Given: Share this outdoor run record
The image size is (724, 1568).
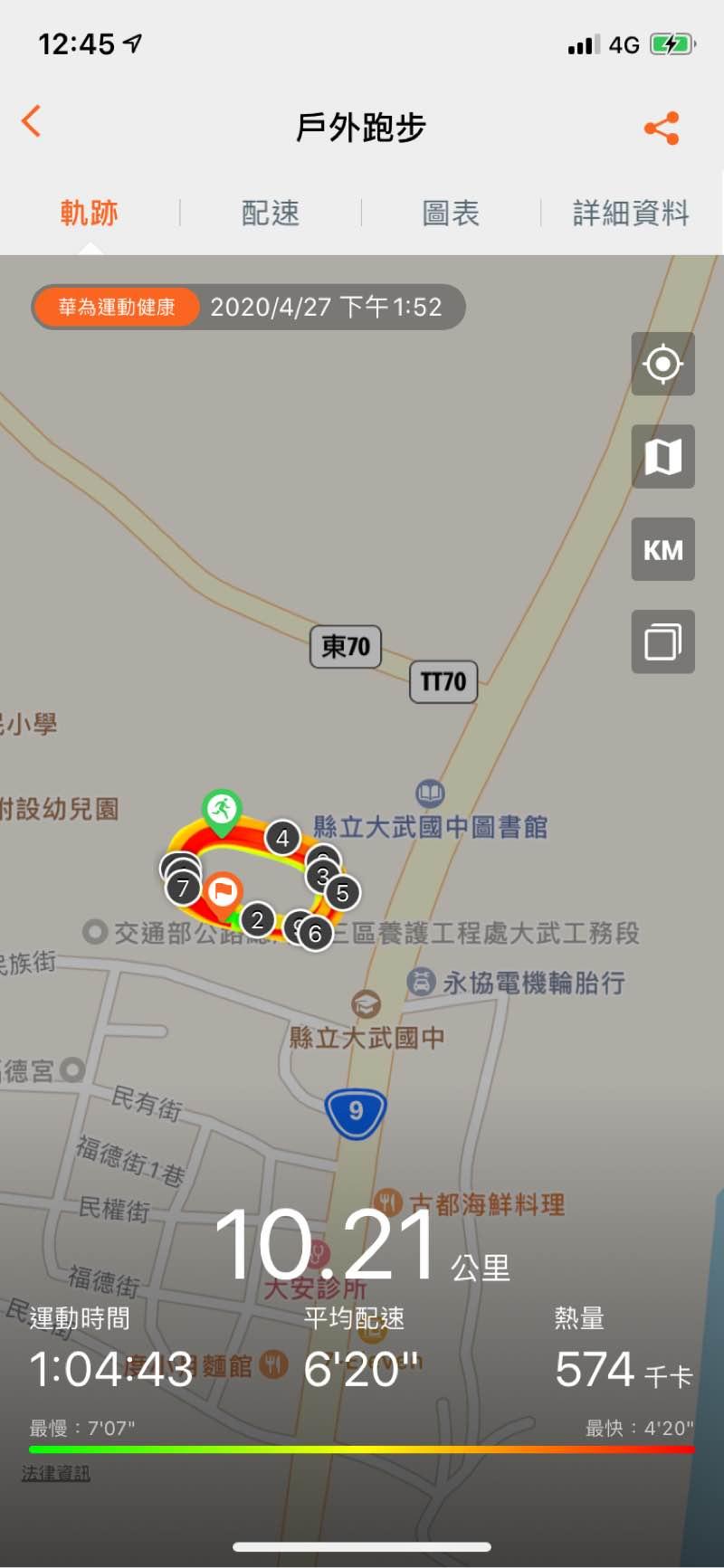Looking at the screenshot, I should 662,128.
